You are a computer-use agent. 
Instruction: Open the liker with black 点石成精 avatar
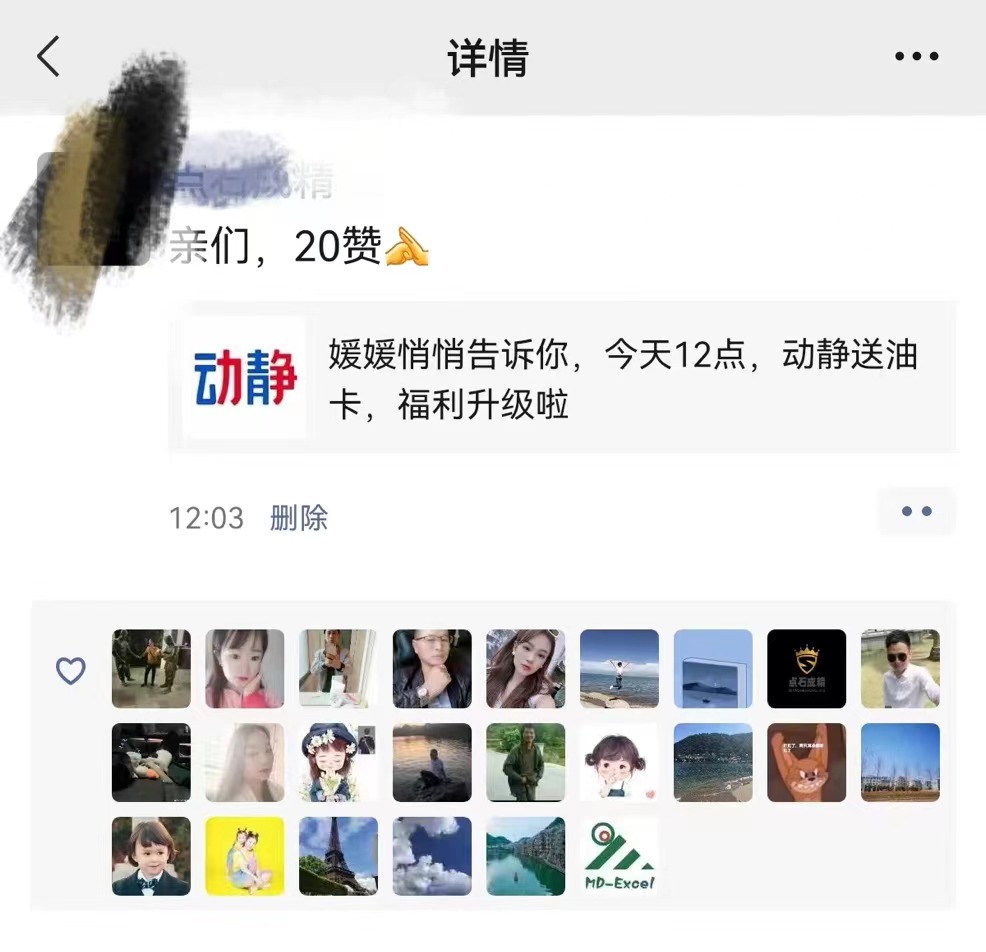(x=806, y=668)
